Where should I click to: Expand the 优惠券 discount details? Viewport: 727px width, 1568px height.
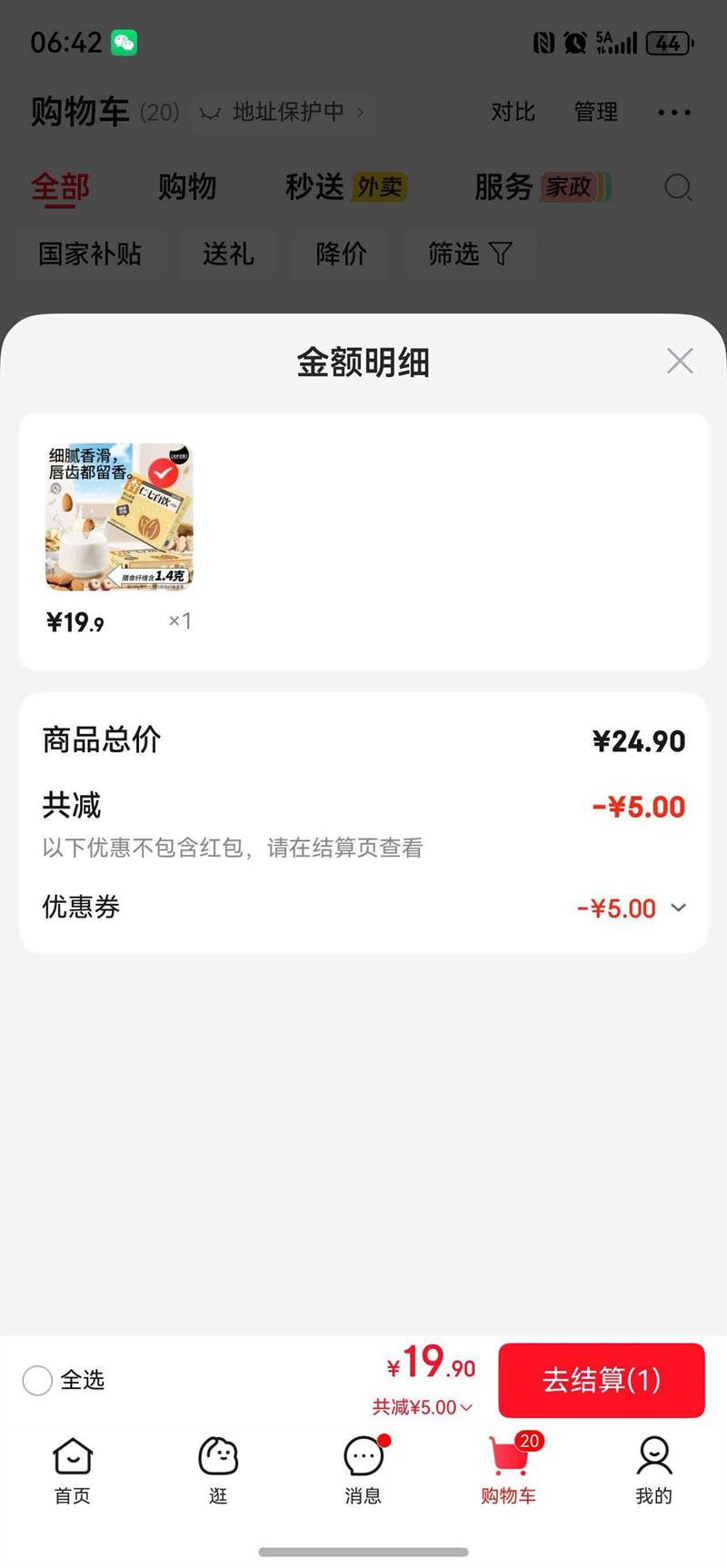pyautogui.click(x=678, y=908)
